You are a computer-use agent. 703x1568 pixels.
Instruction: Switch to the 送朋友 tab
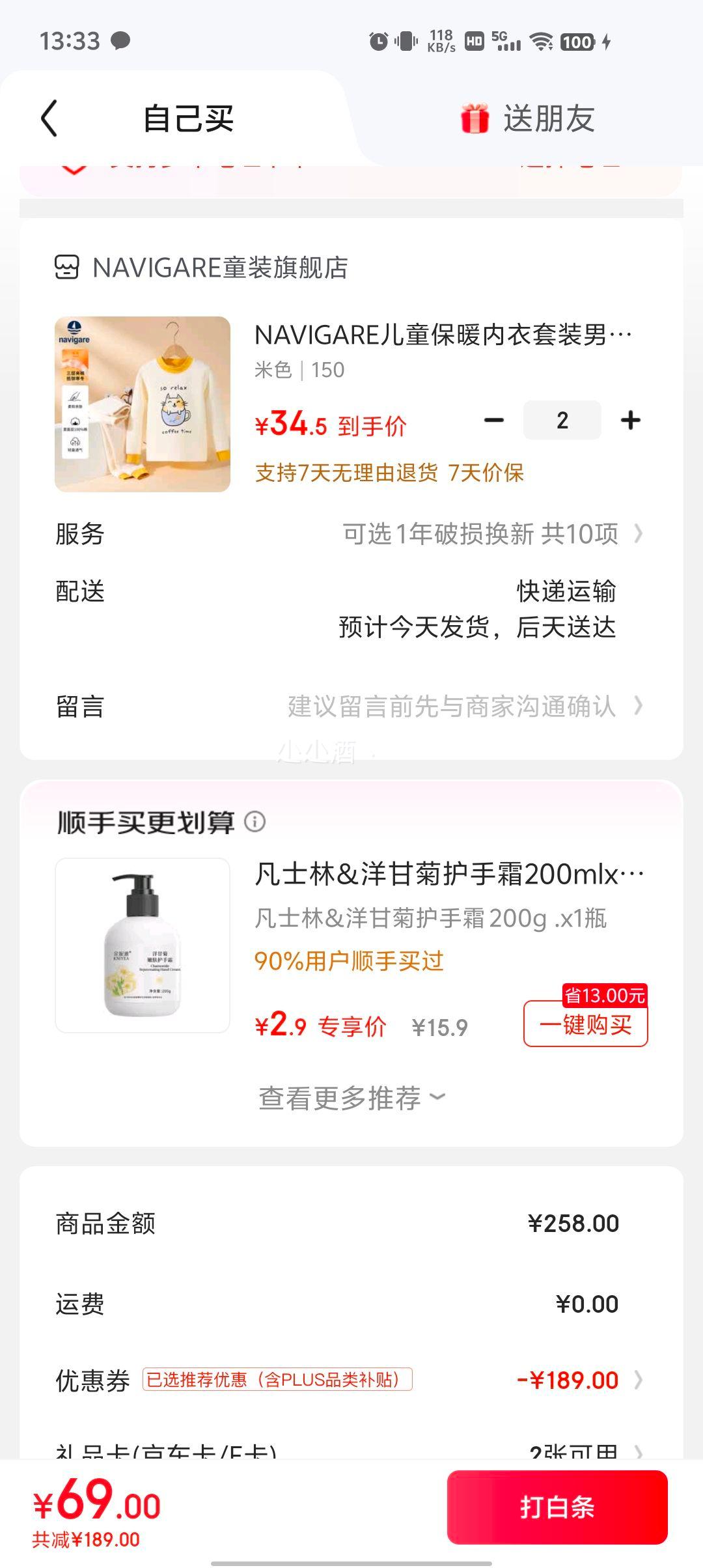click(x=529, y=119)
